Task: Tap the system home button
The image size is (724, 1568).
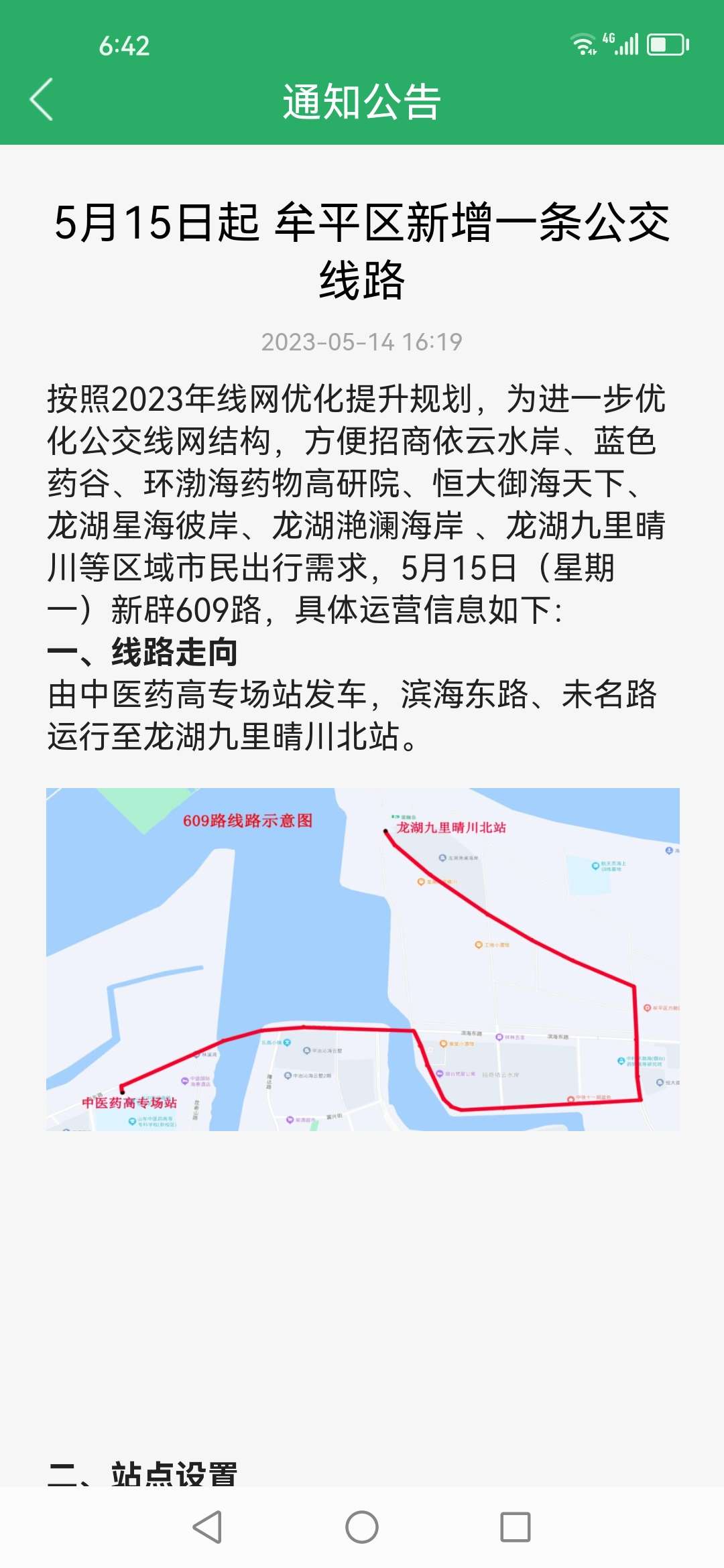Action: [362, 1527]
